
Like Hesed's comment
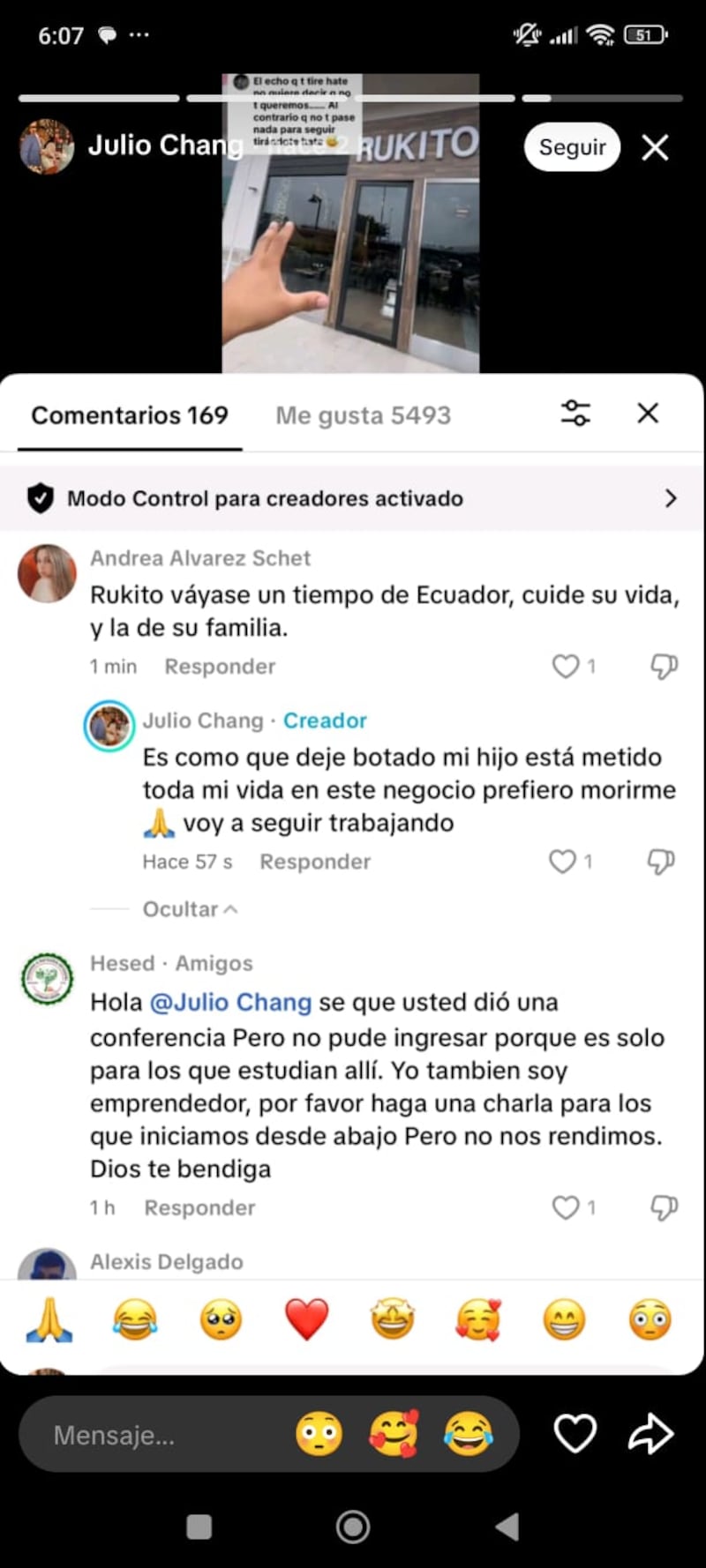coord(565,1207)
